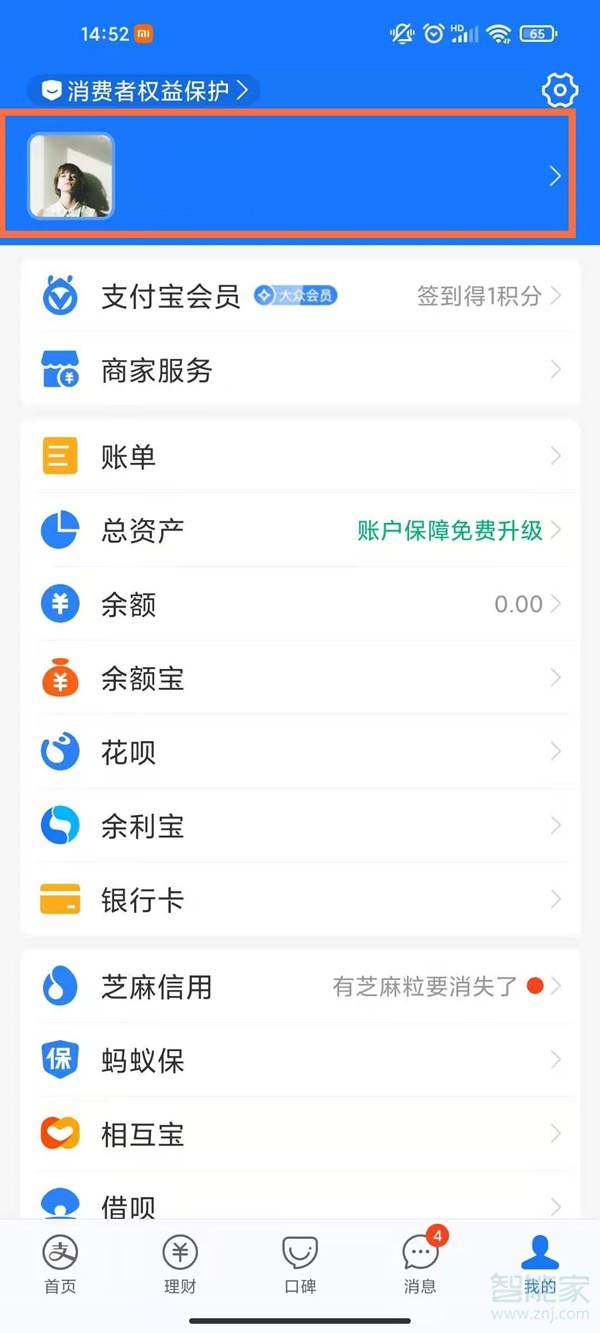The image size is (600, 1333).
Task: Open 总资产 overview
Action: (300, 530)
